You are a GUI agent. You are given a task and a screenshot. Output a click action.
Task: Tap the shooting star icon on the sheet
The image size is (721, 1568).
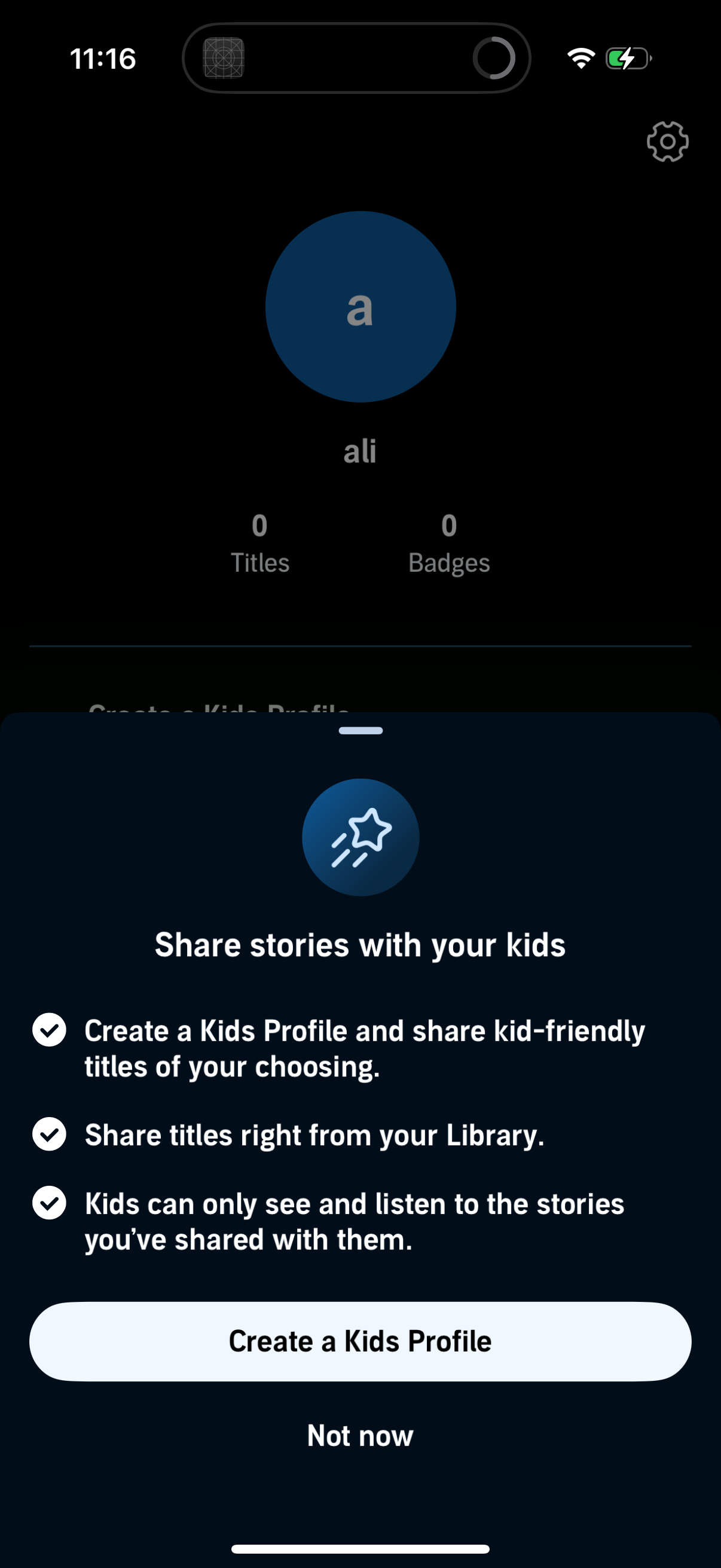(360, 837)
